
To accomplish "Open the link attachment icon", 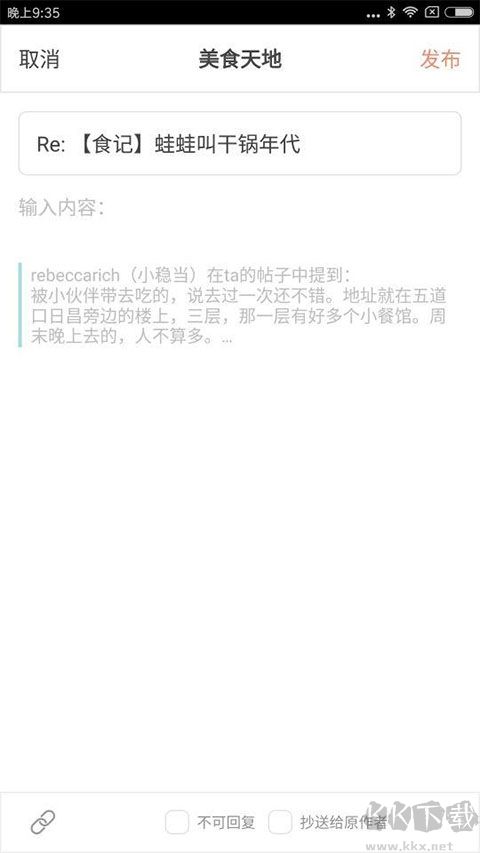I will pyautogui.click(x=42, y=822).
